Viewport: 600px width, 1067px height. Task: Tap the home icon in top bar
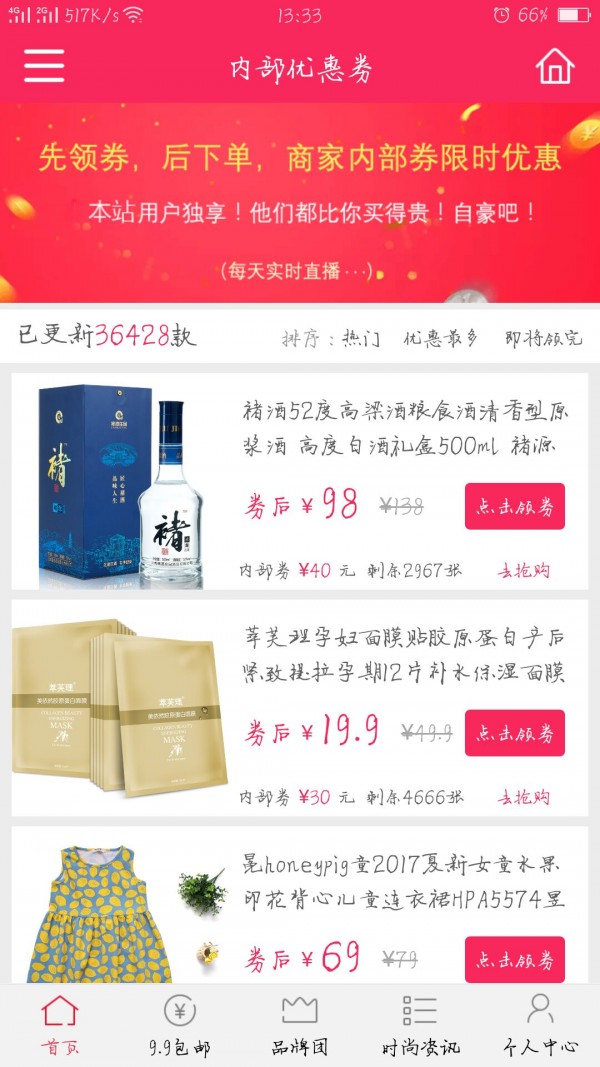point(555,66)
